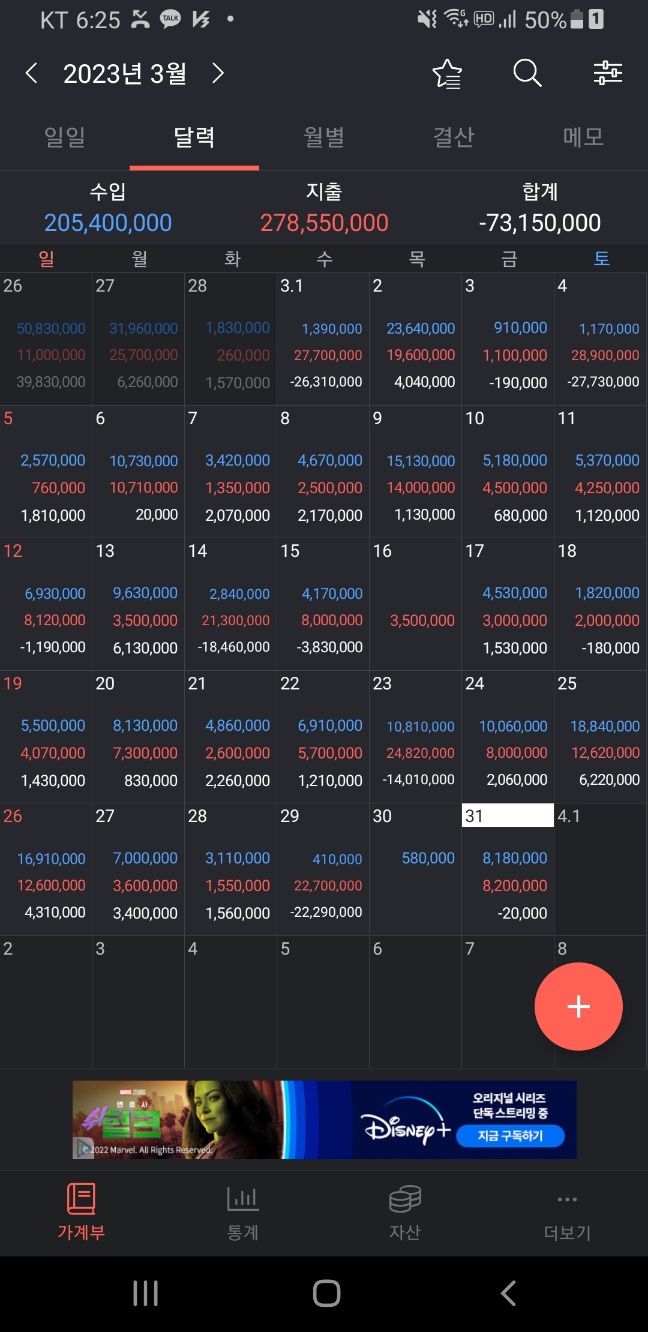Select March 14 in the calendar
The height and width of the screenshot is (1332, 648).
pyautogui.click(x=231, y=604)
